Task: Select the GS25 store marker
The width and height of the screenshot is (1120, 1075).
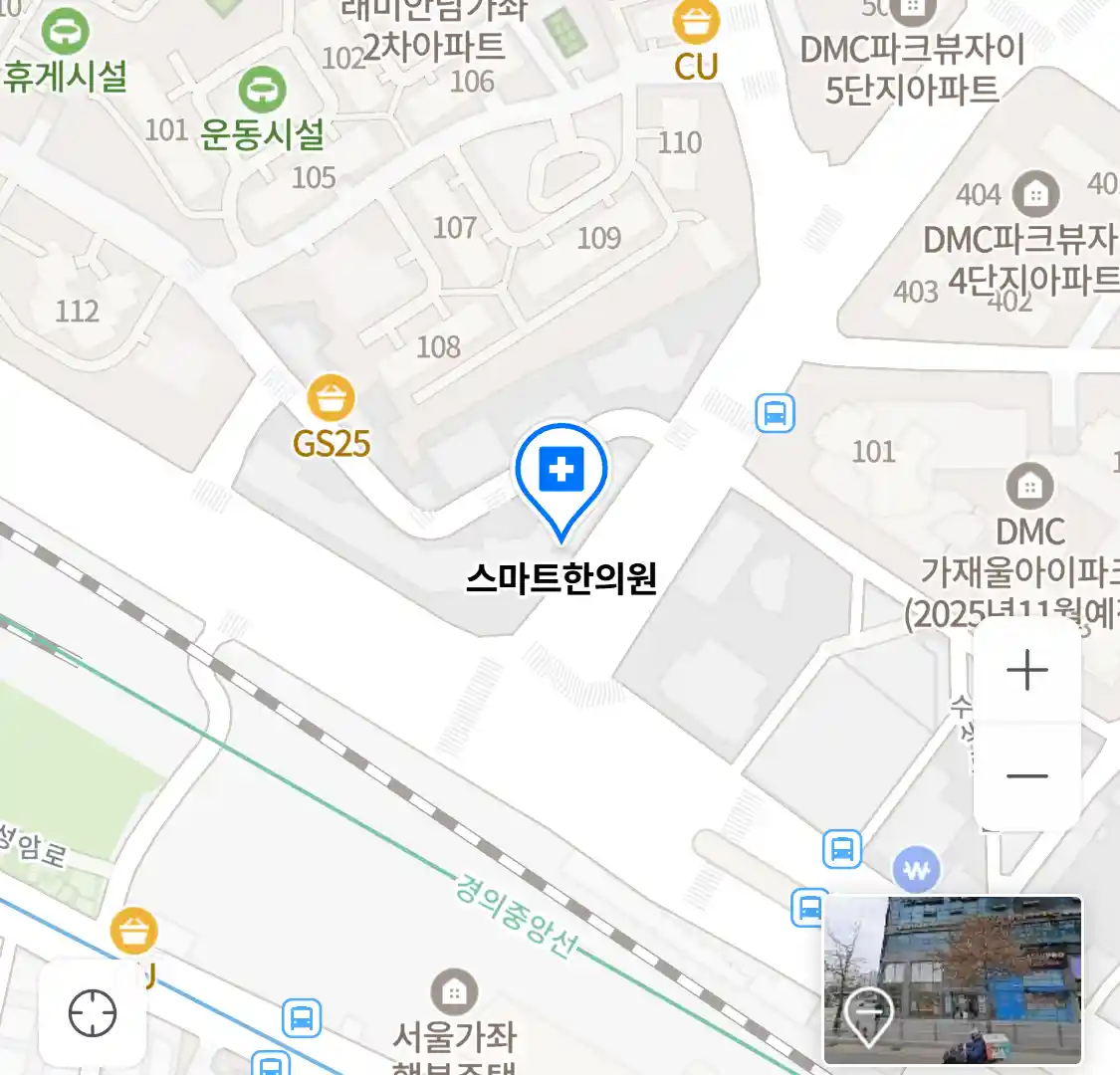Action: point(331,399)
